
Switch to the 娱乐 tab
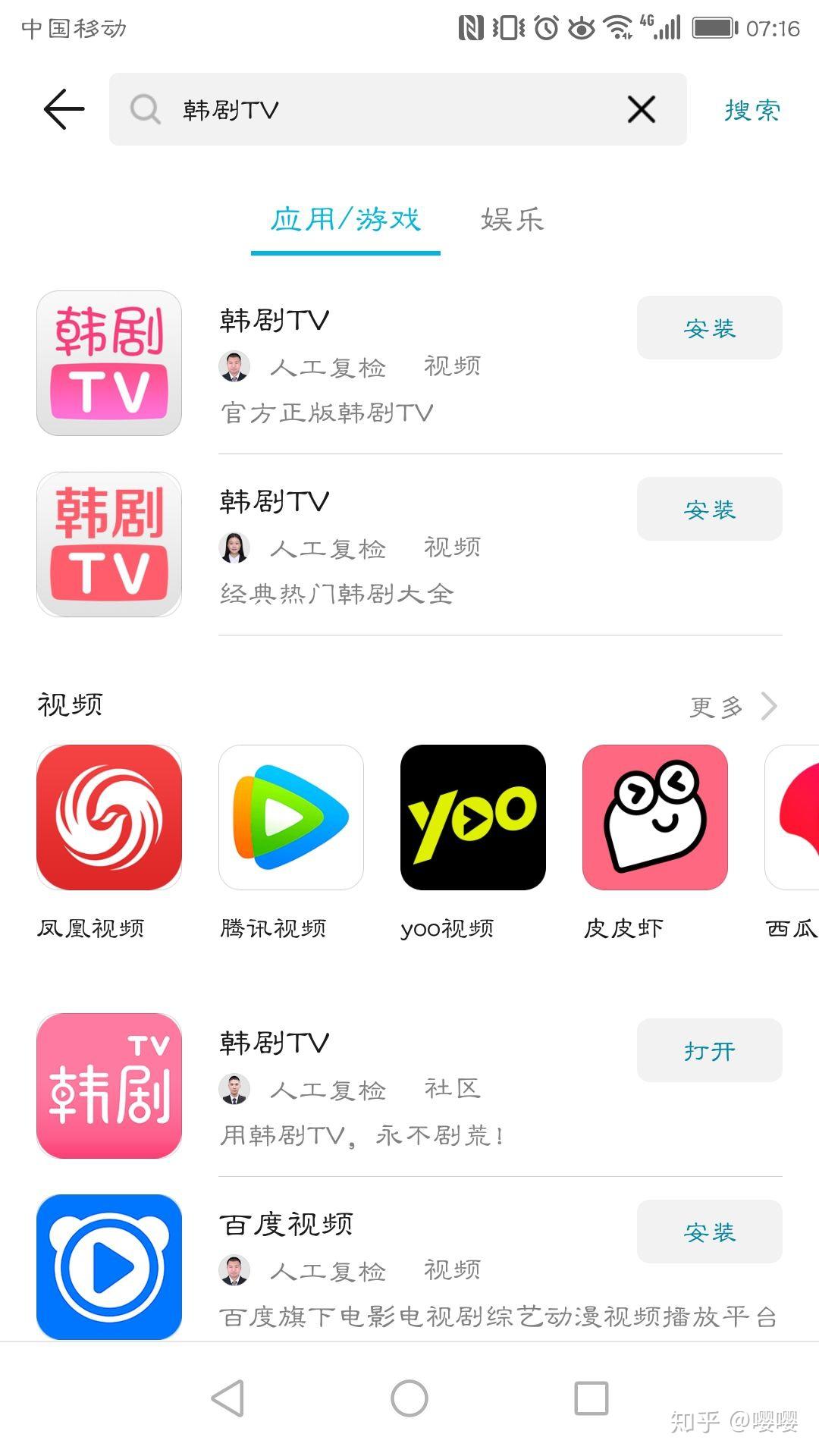(x=512, y=220)
